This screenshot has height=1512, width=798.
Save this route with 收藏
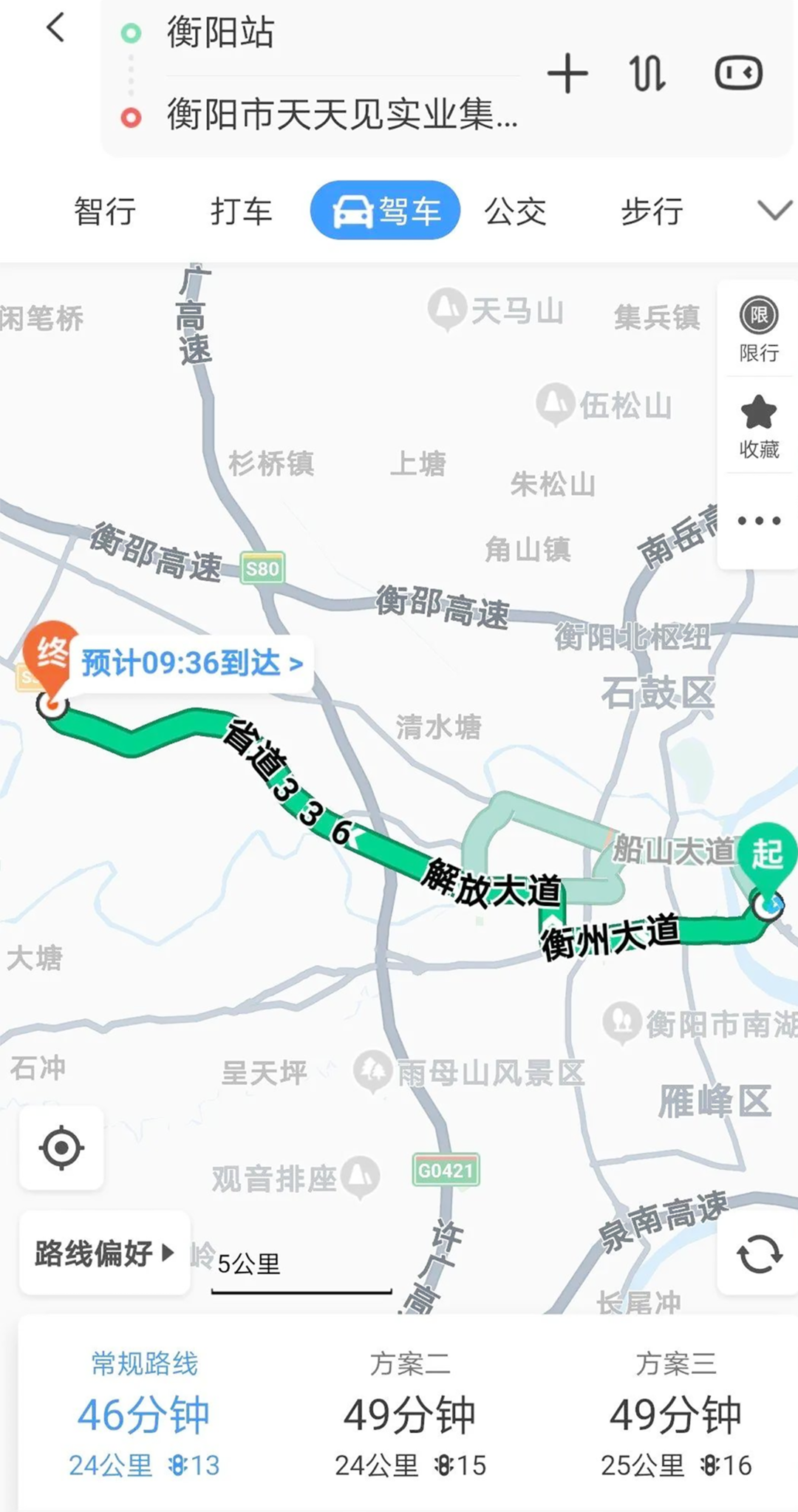point(759,426)
